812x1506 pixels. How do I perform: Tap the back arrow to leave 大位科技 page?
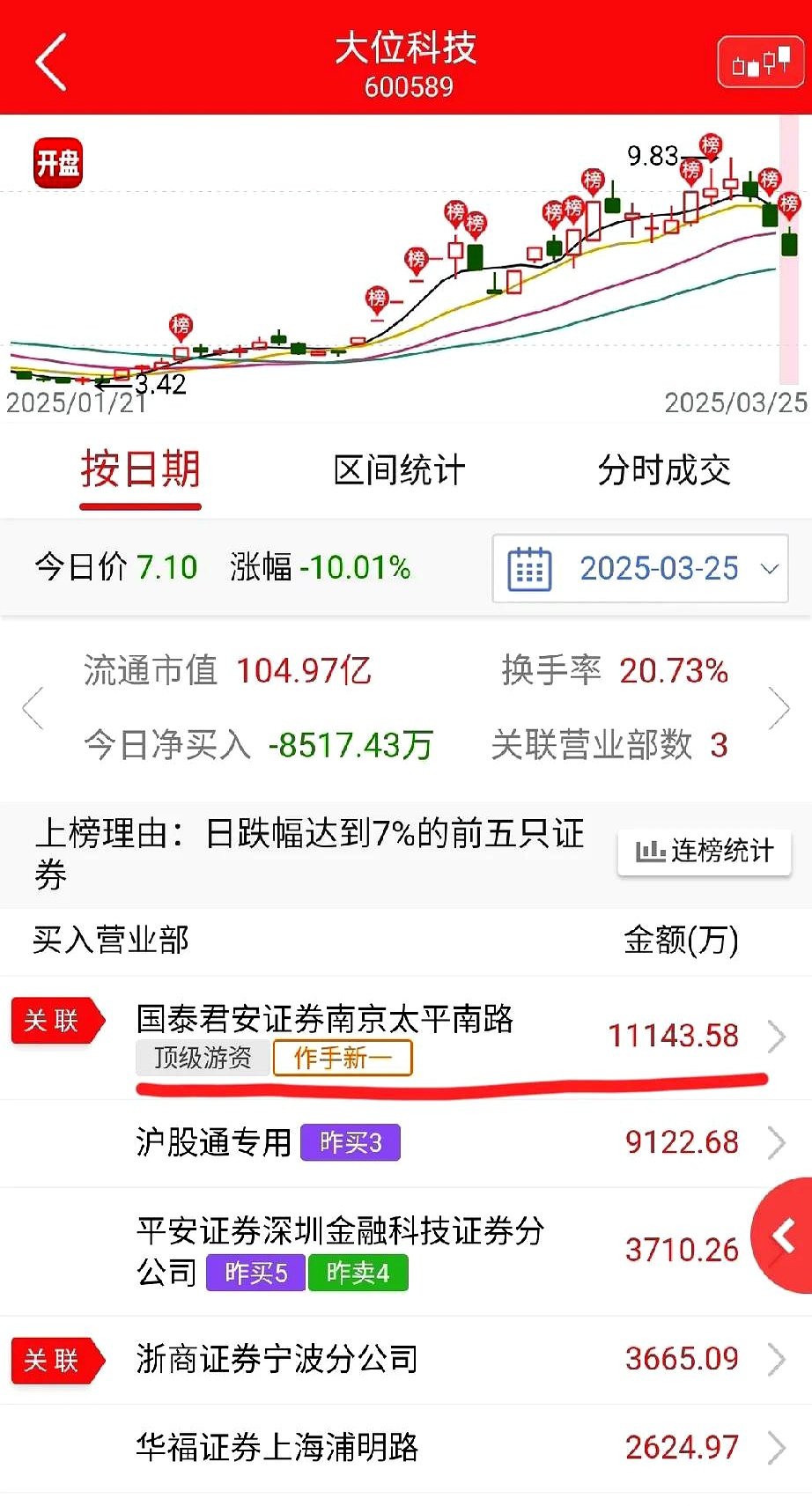50,63
